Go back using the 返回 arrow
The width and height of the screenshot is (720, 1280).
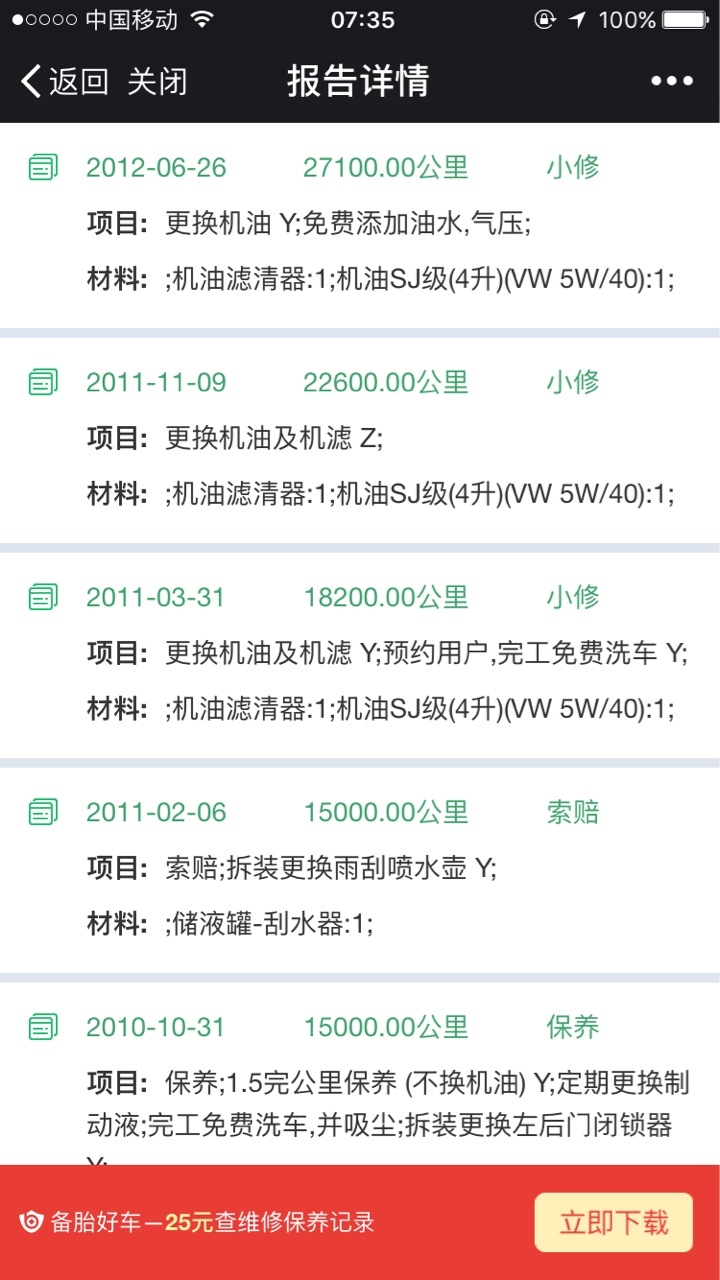64,81
